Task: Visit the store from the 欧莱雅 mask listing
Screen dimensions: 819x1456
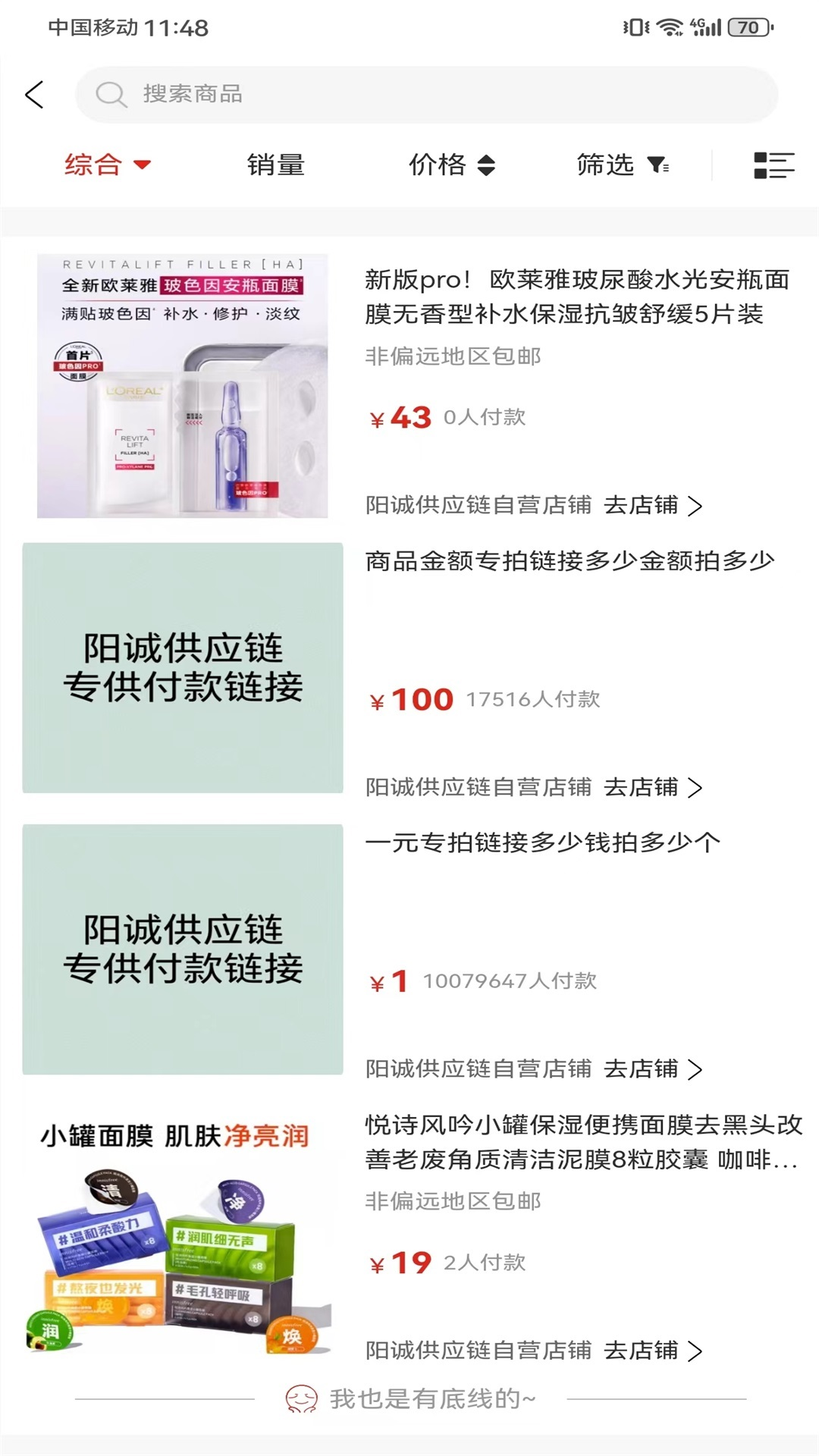Action: click(x=652, y=505)
